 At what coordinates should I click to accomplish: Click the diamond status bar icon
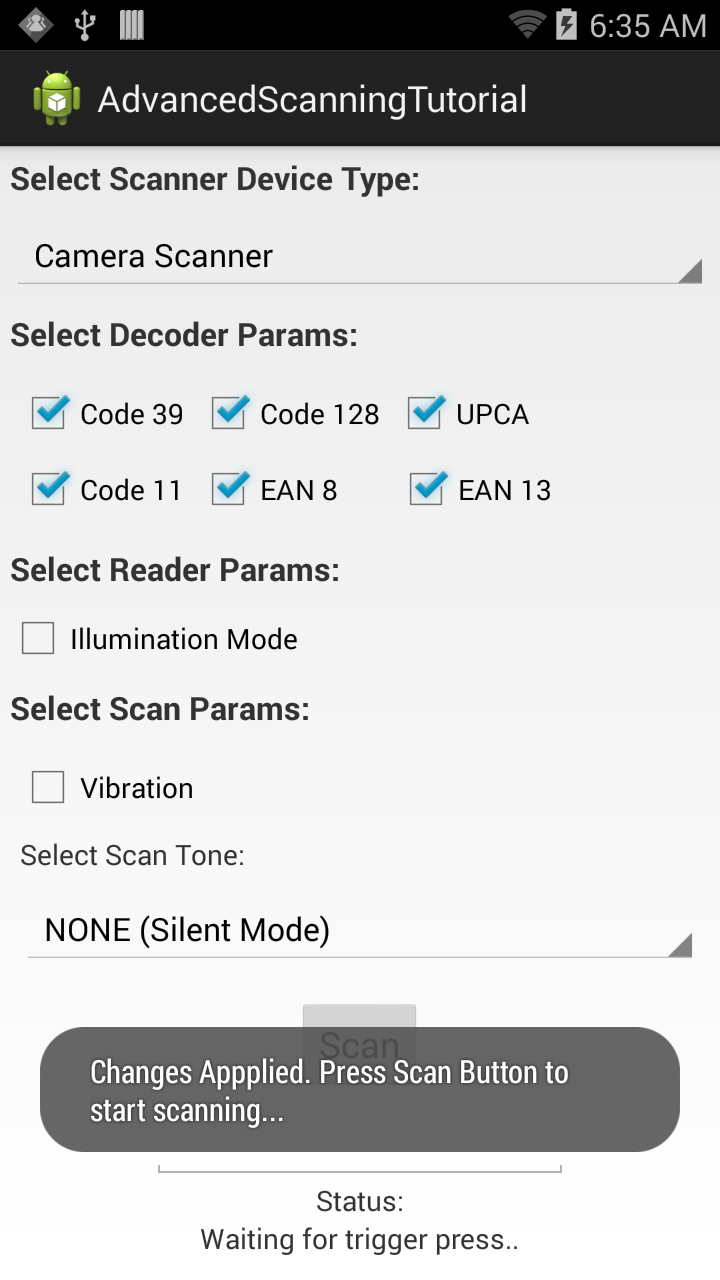(x=33, y=24)
